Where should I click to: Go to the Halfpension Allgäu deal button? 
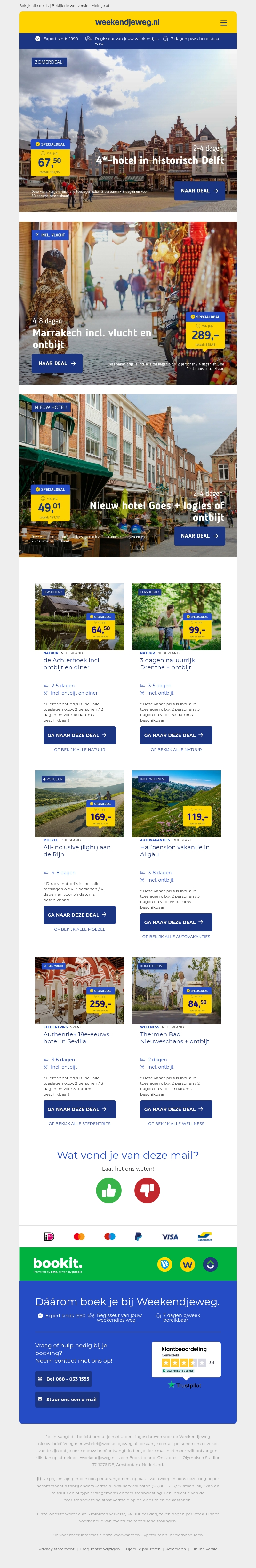176,922
